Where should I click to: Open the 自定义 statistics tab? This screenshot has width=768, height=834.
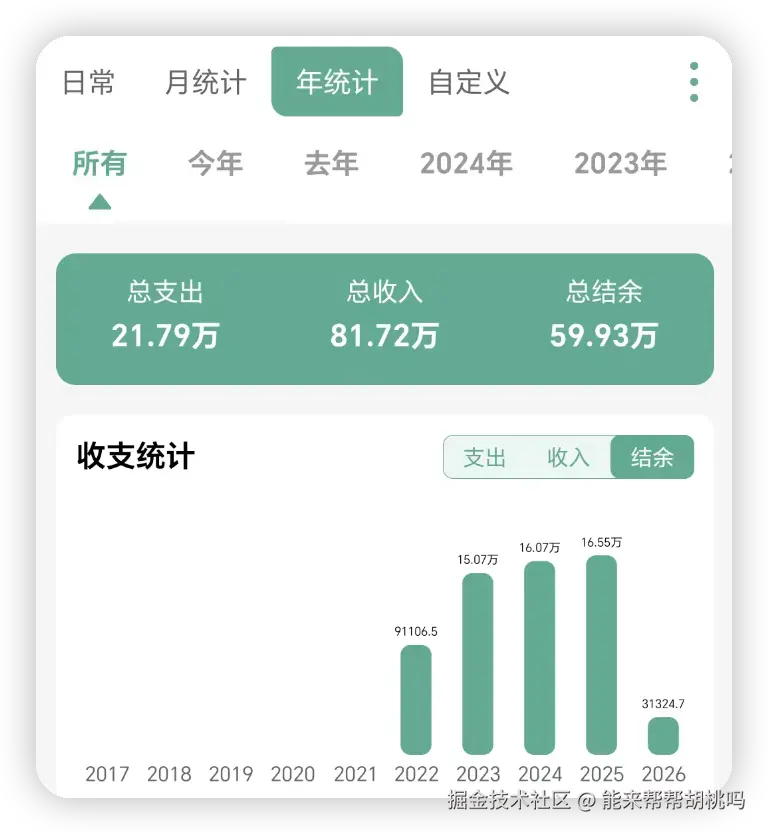point(469,83)
